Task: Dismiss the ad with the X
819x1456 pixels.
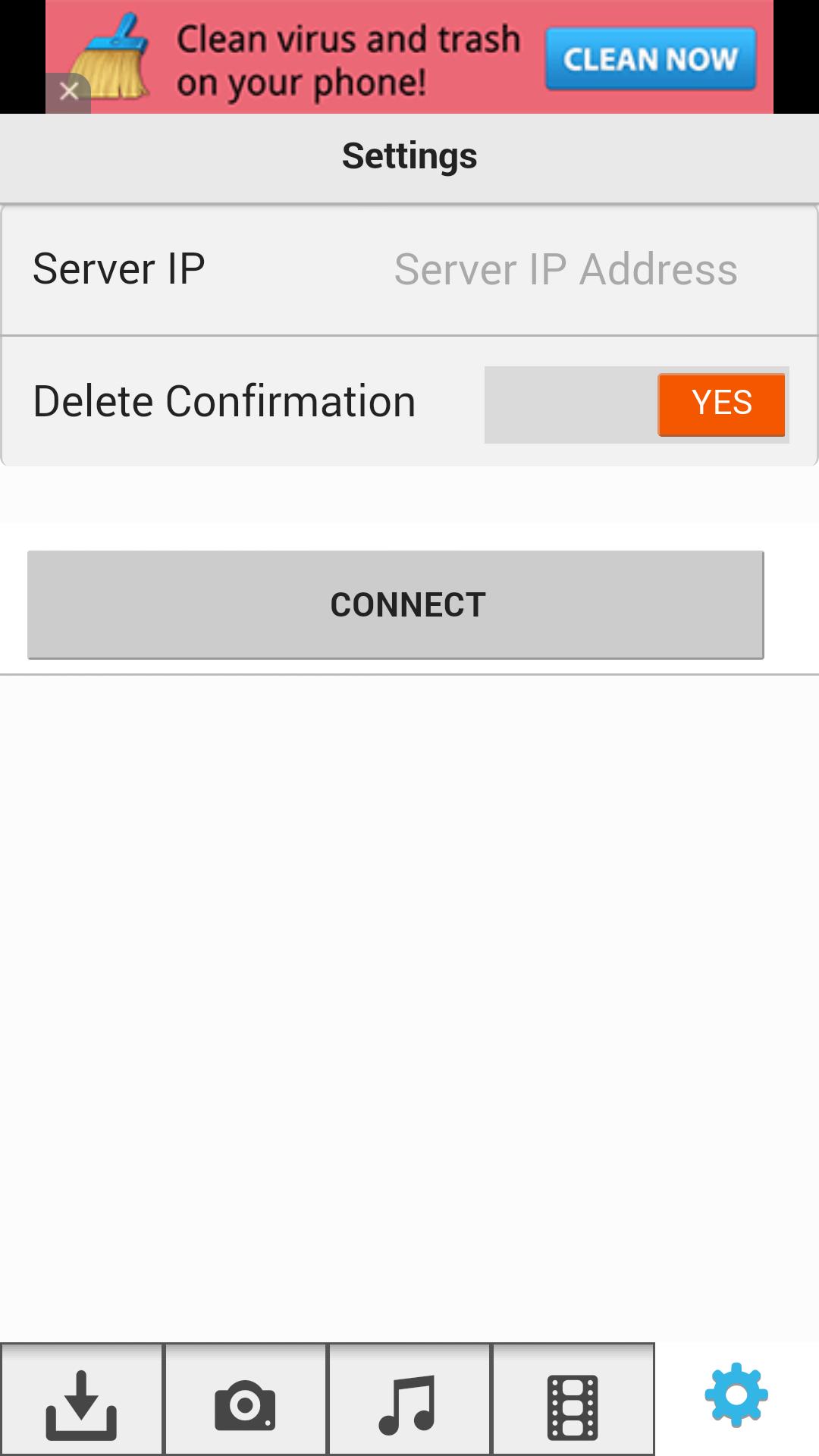Action: pos(69,90)
